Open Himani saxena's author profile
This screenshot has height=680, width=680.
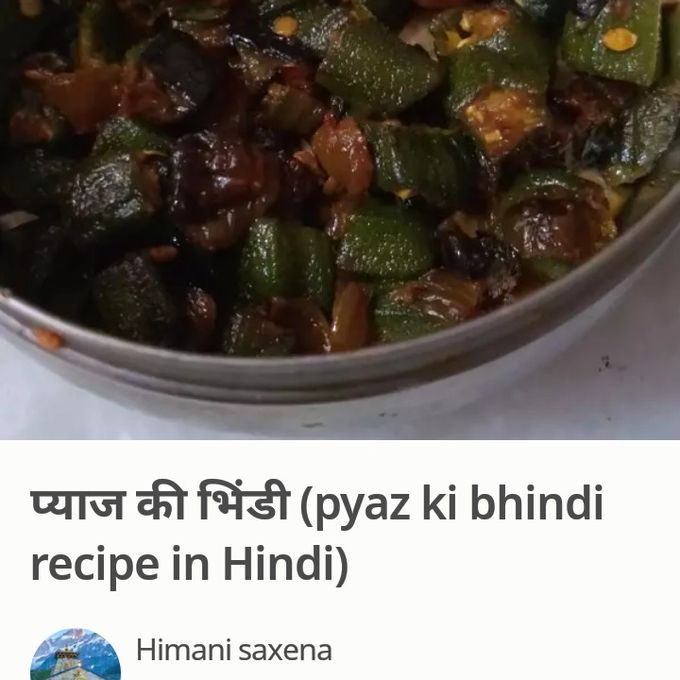(233, 650)
